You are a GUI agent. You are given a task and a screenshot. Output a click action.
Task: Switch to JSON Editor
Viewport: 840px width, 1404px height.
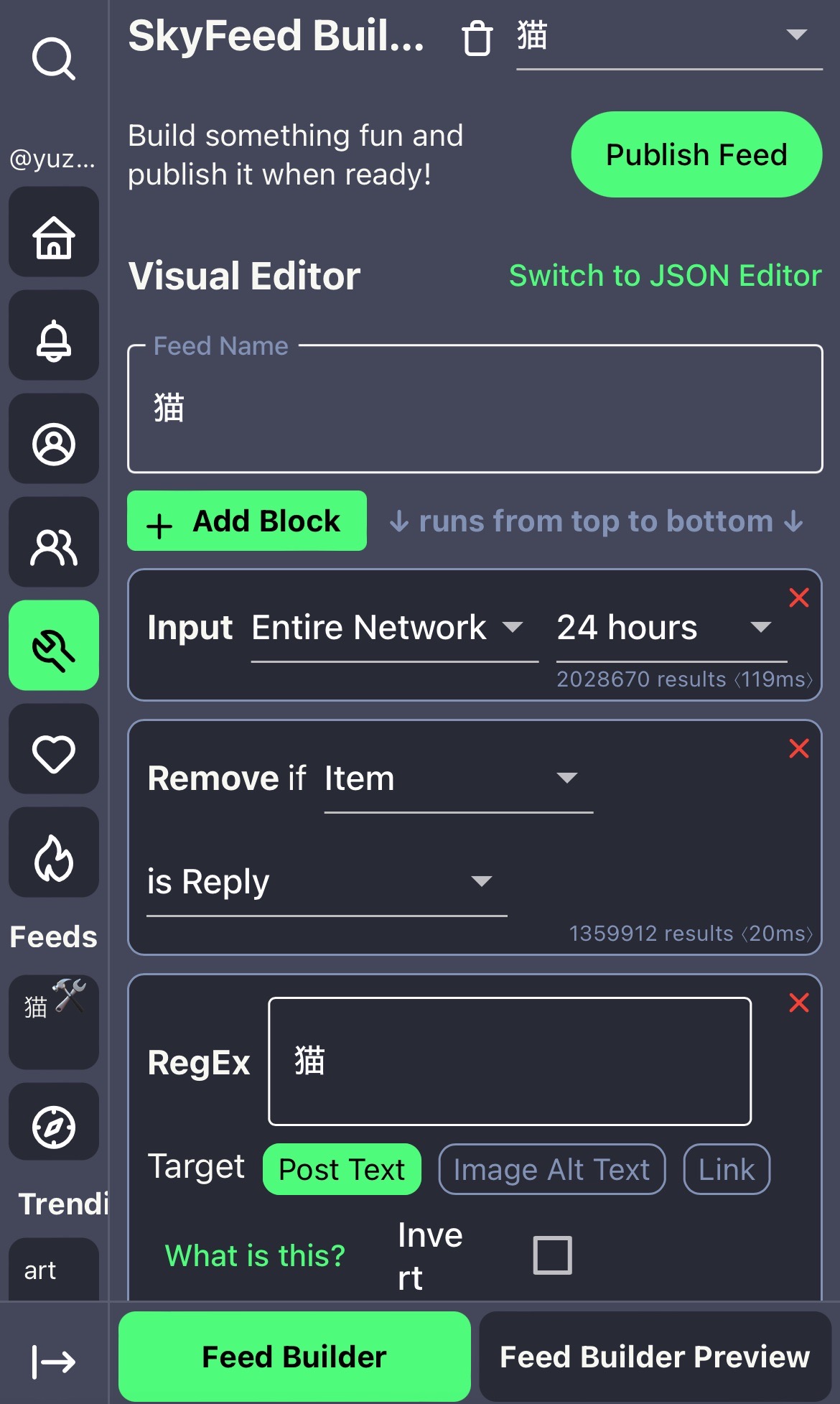[x=665, y=276]
